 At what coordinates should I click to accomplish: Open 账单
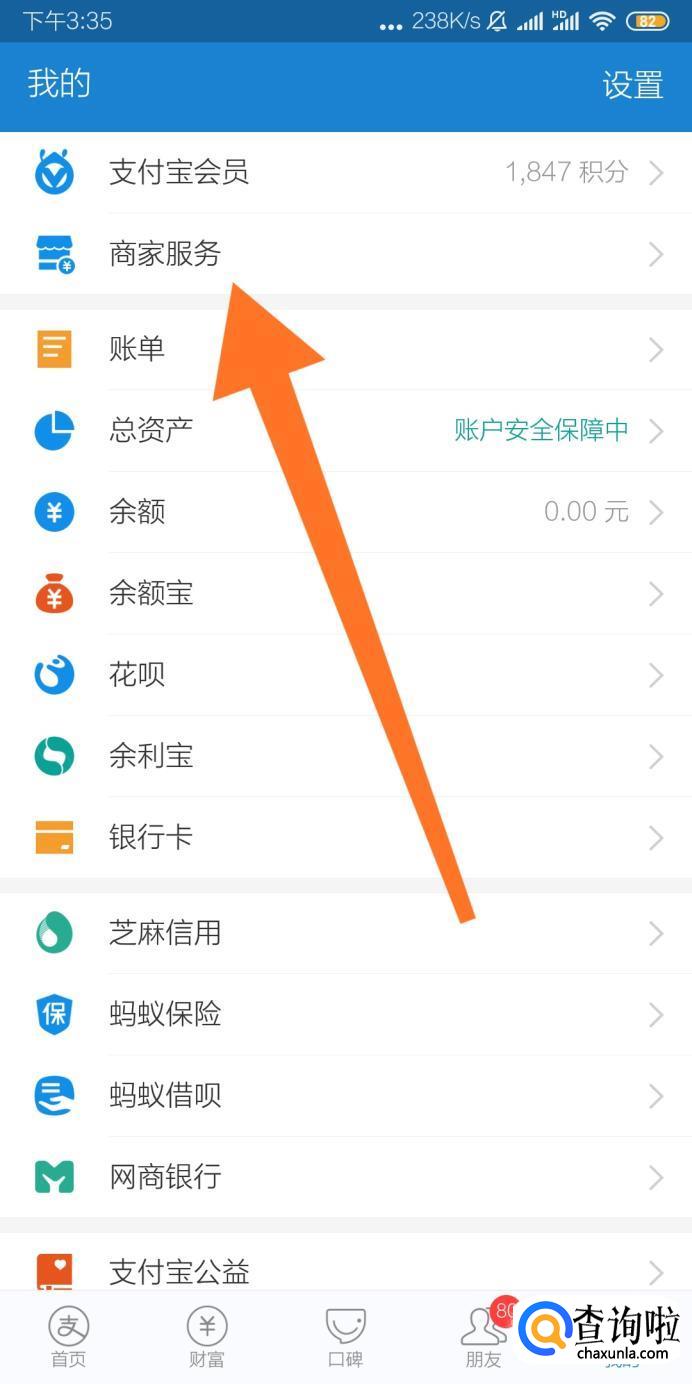(345, 349)
